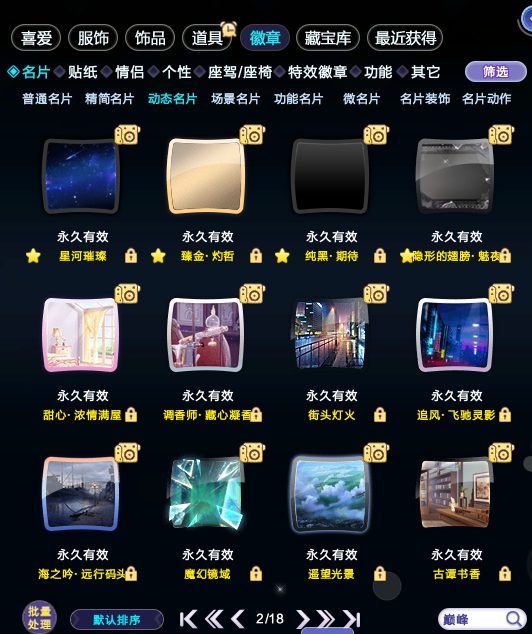The image size is (532, 634).
Task: Switch to the 最近获得 tab
Action: tap(405, 38)
